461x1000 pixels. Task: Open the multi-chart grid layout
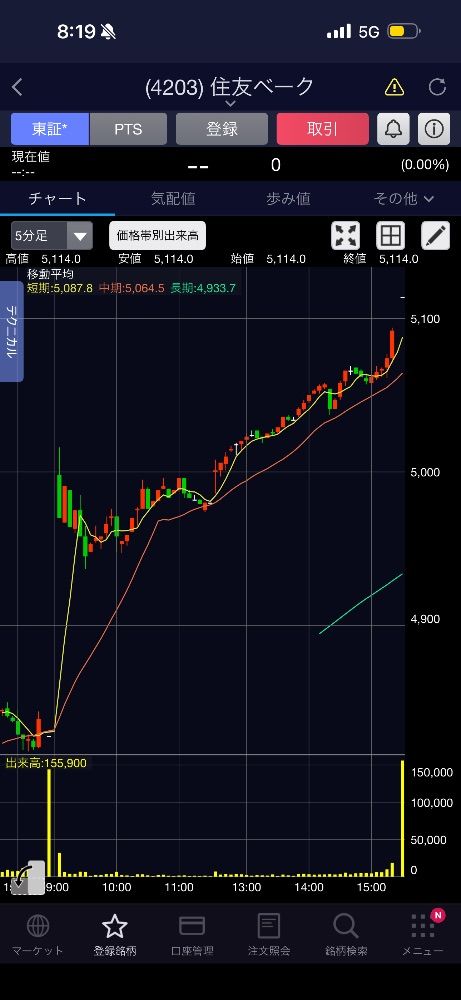(x=390, y=236)
